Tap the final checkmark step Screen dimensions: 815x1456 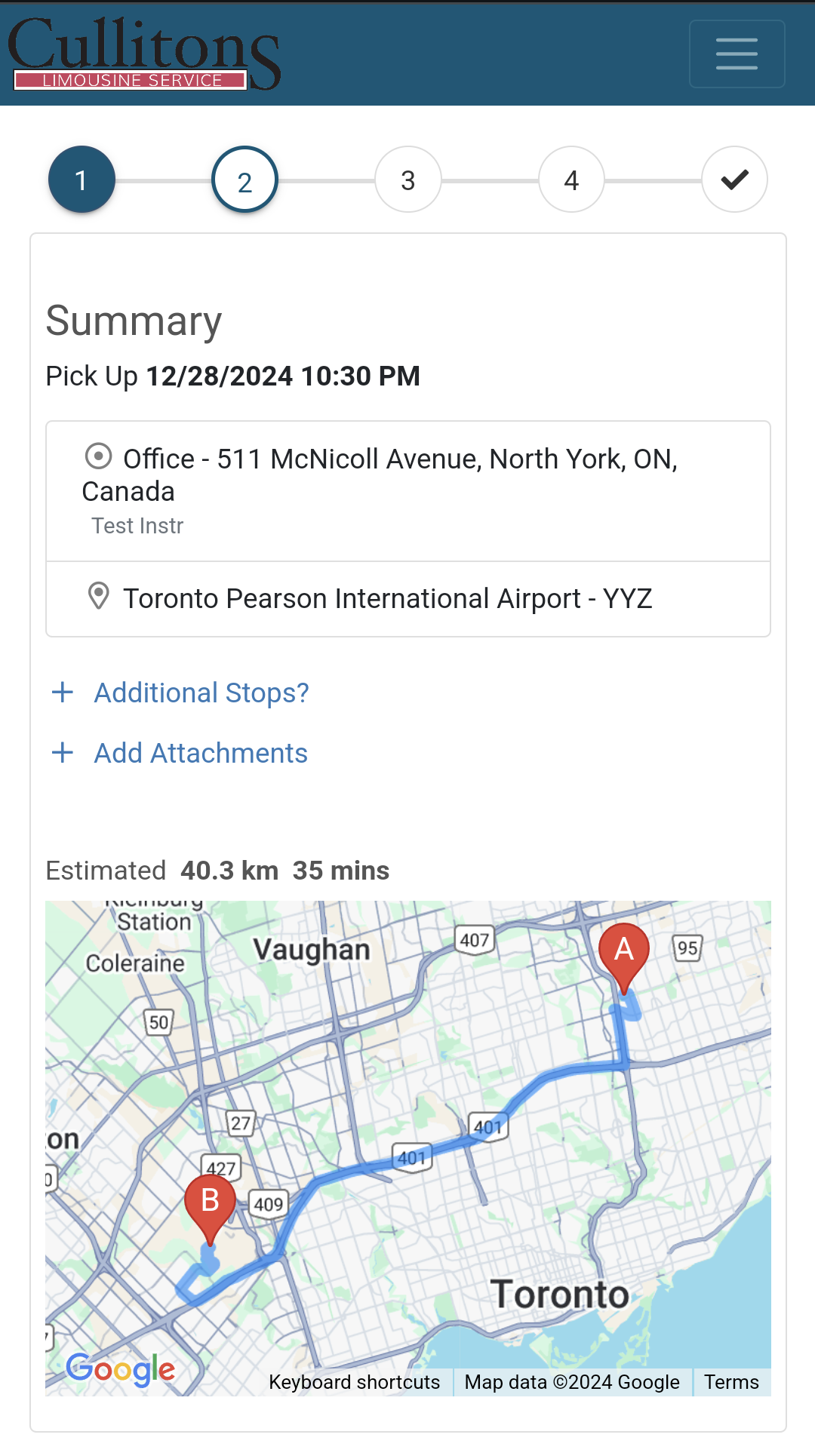tap(734, 180)
